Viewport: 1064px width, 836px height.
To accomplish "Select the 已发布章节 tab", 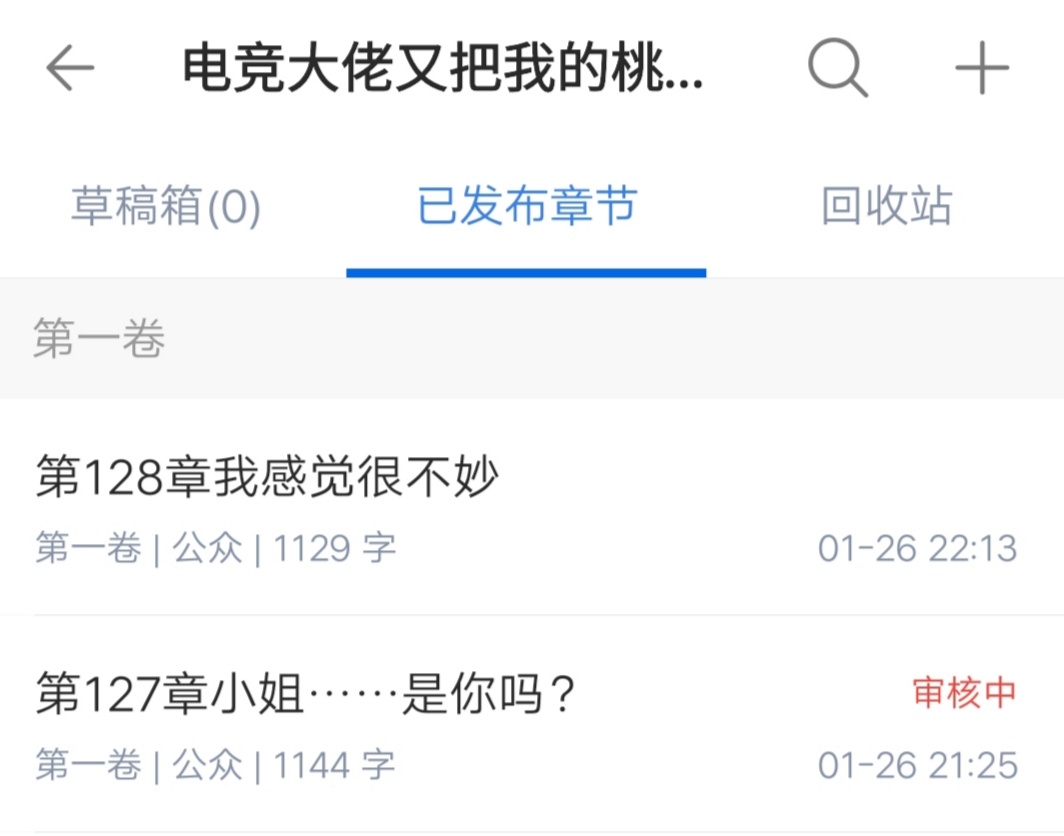I will tap(526, 207).
